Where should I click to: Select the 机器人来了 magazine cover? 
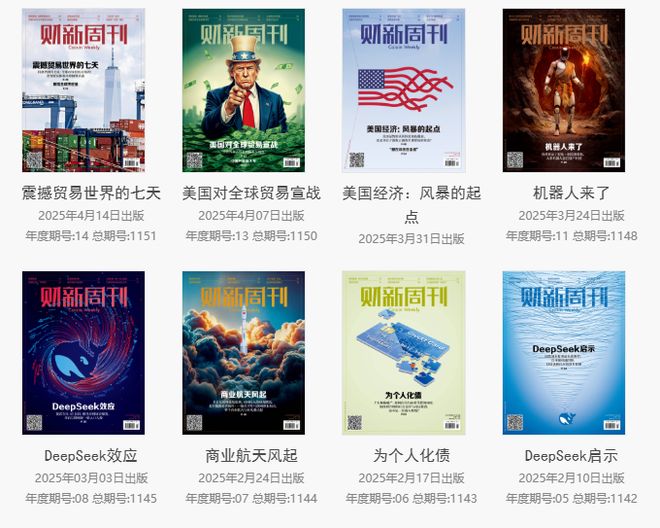click(563, 90)
